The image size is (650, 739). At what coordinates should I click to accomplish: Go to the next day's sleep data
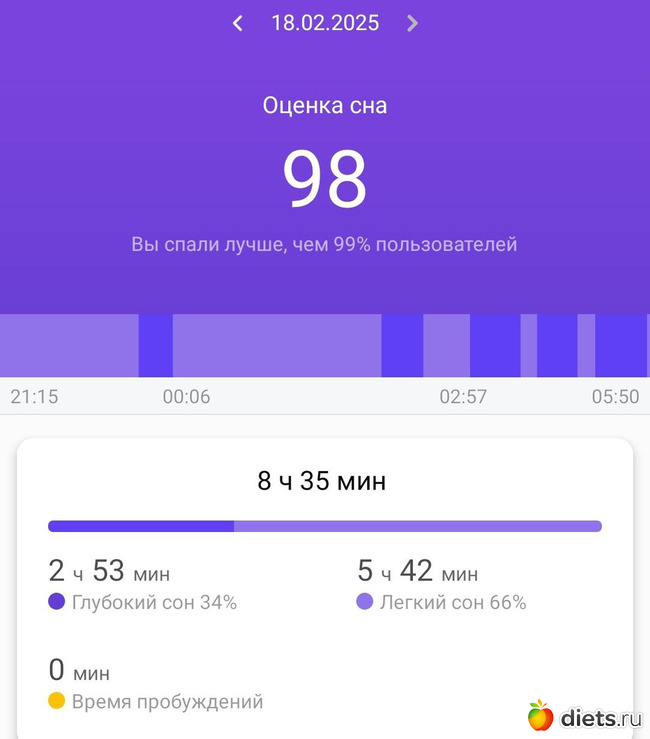(x=412, y=23)
